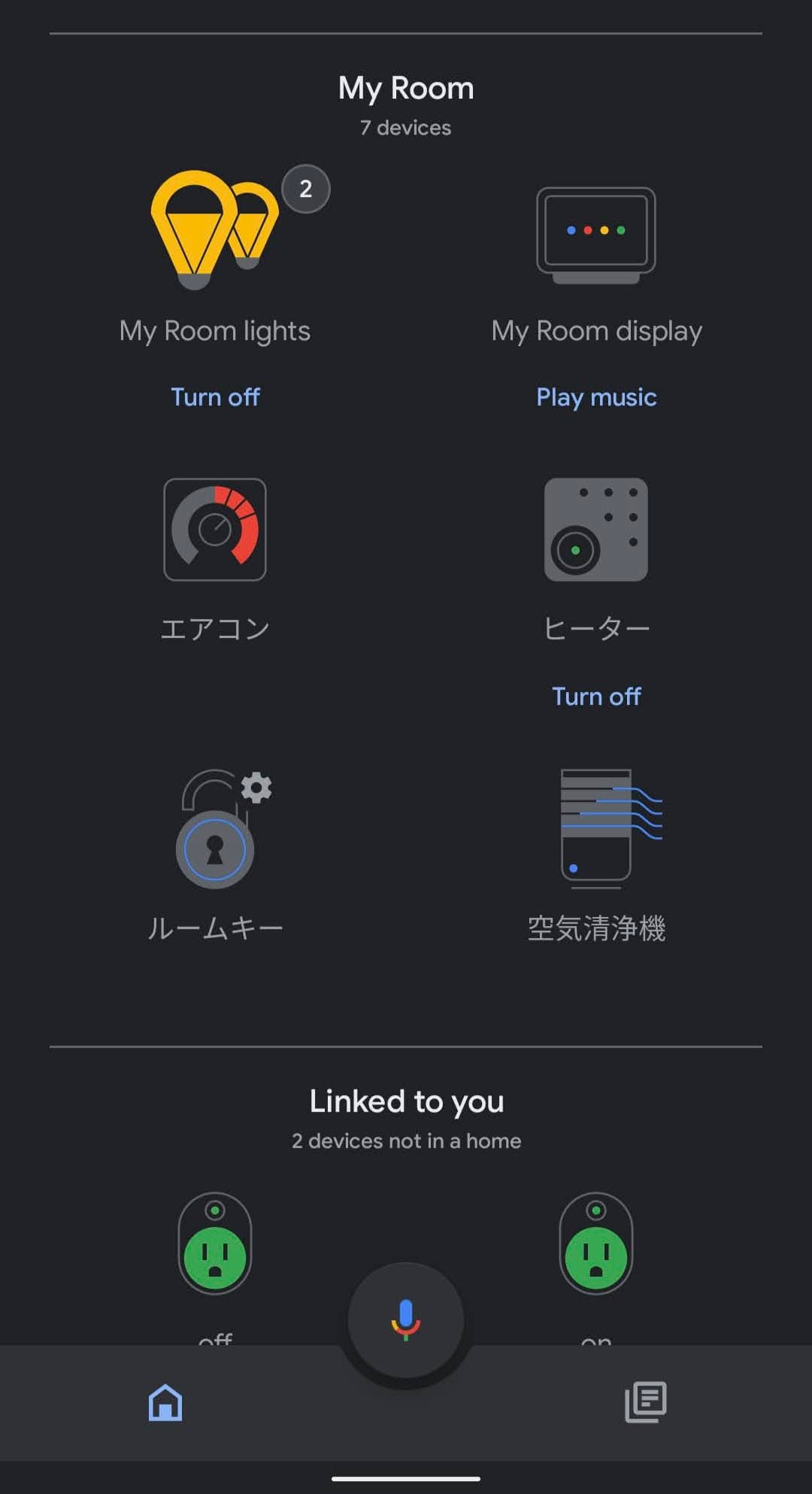Expand the lights group showing badge 2
Screen dimensions: 812x1494
[305, 189]
